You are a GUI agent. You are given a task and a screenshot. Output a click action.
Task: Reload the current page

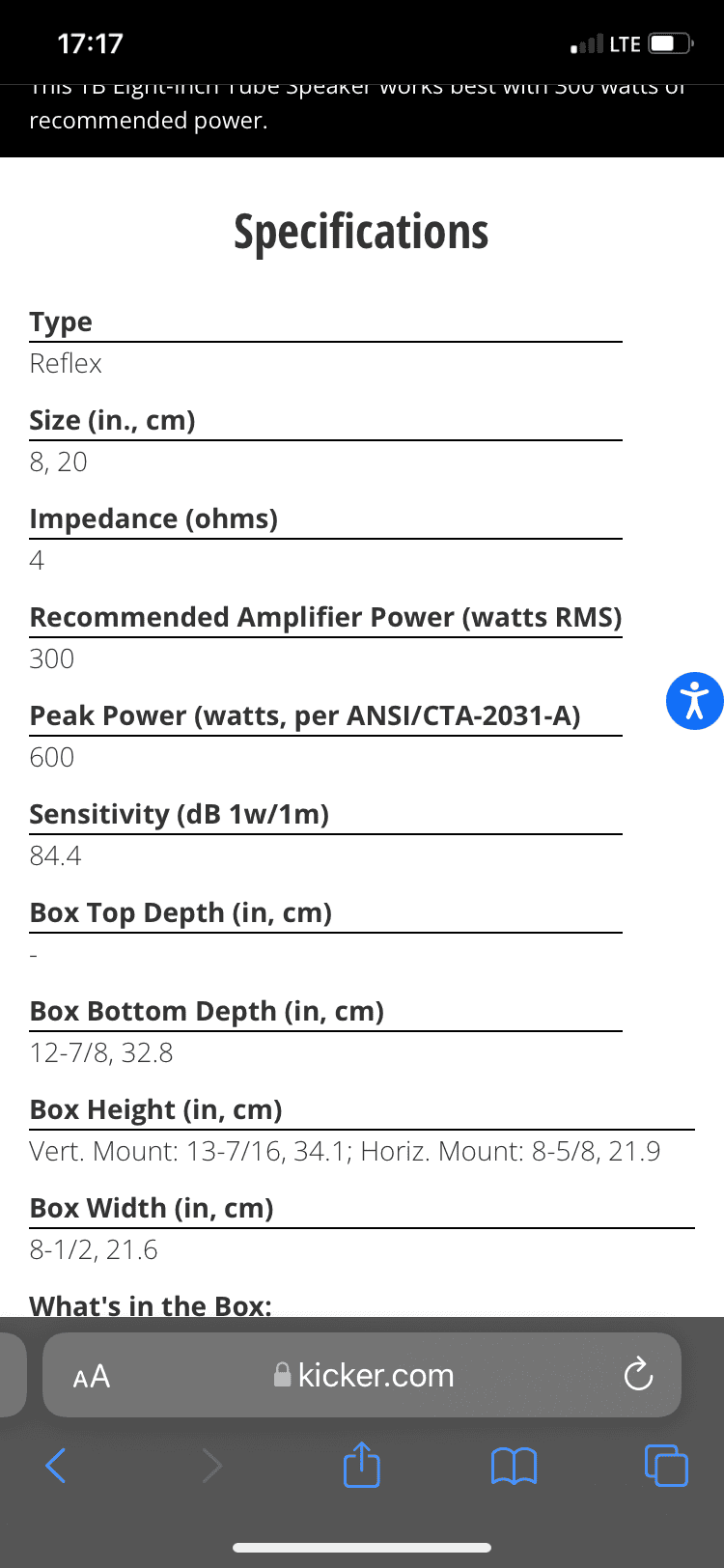639,1375
